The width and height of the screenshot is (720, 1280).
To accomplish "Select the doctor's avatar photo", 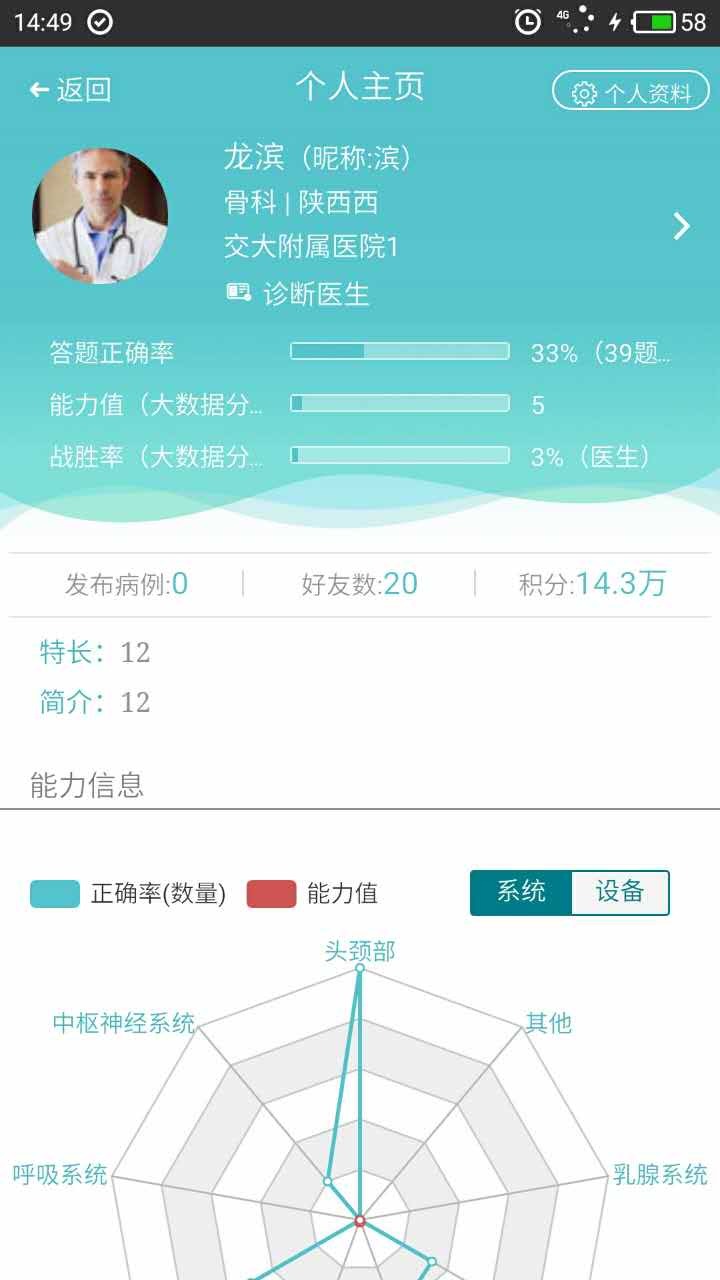I will (x=98, y=212).
